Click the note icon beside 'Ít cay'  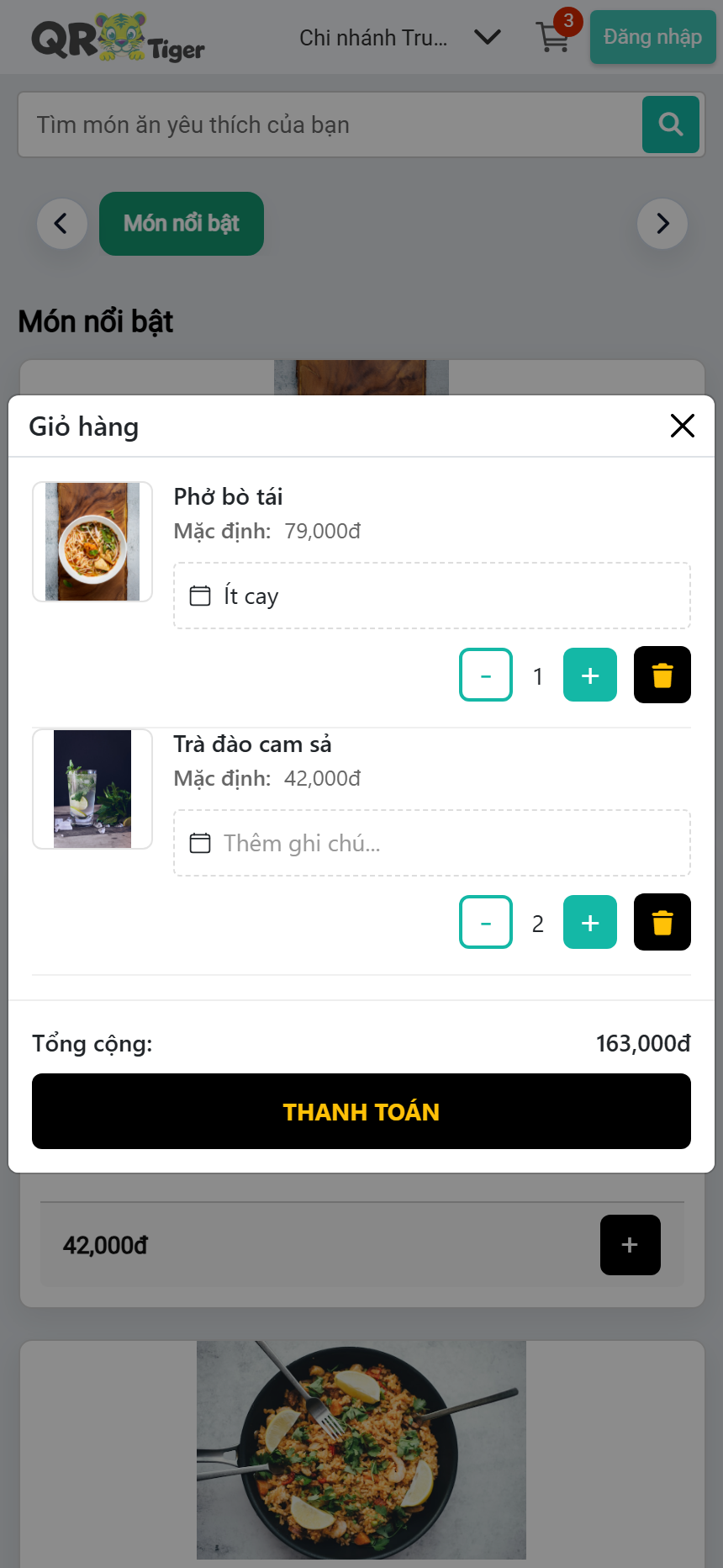(x=199, y=595)
